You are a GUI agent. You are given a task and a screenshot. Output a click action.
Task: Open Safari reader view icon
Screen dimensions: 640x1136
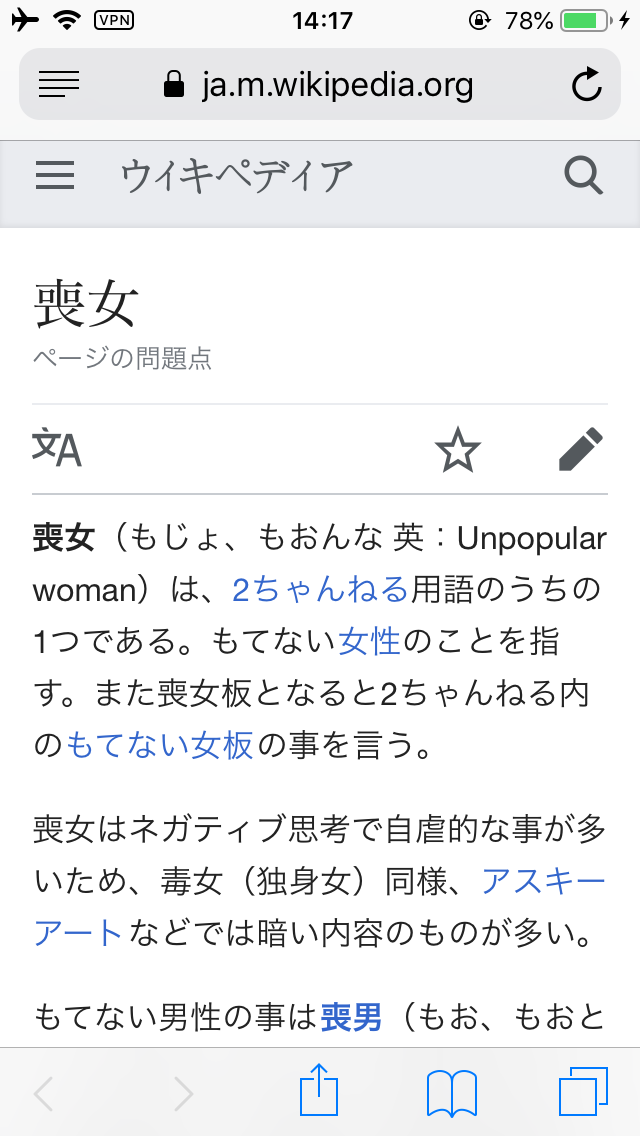pos(59,85)
